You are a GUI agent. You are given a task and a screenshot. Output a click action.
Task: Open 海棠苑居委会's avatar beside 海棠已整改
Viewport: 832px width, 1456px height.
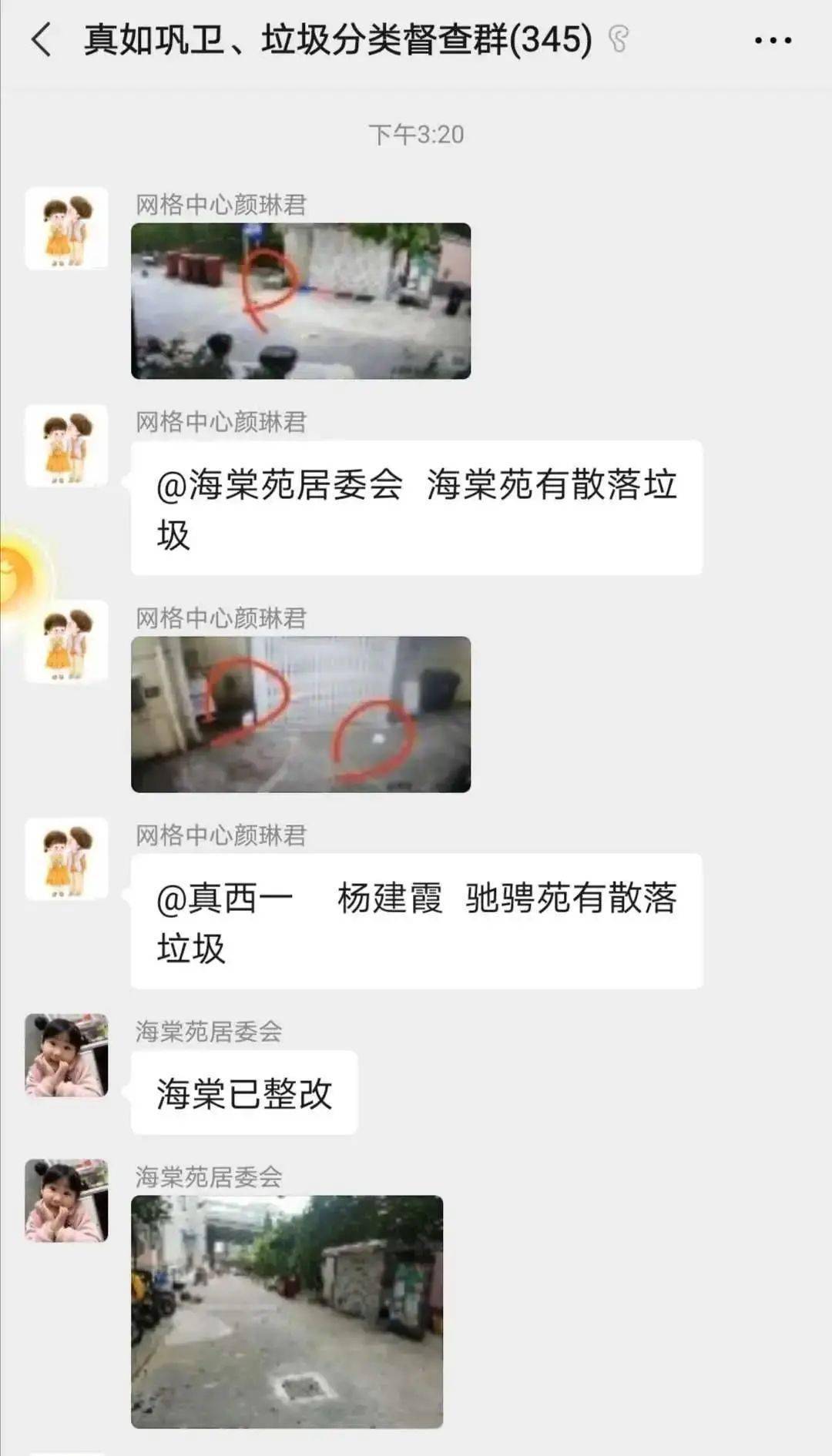pos(66,1055)
